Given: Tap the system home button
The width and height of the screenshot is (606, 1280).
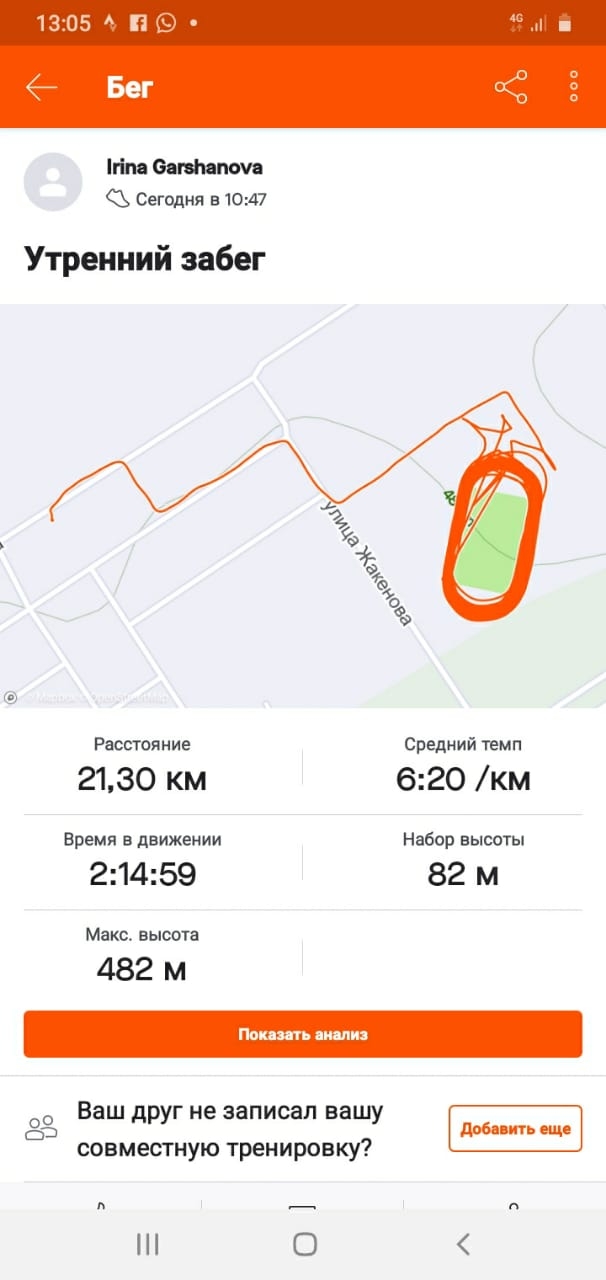Looking at the screenshot, I should pos(305,1244).
